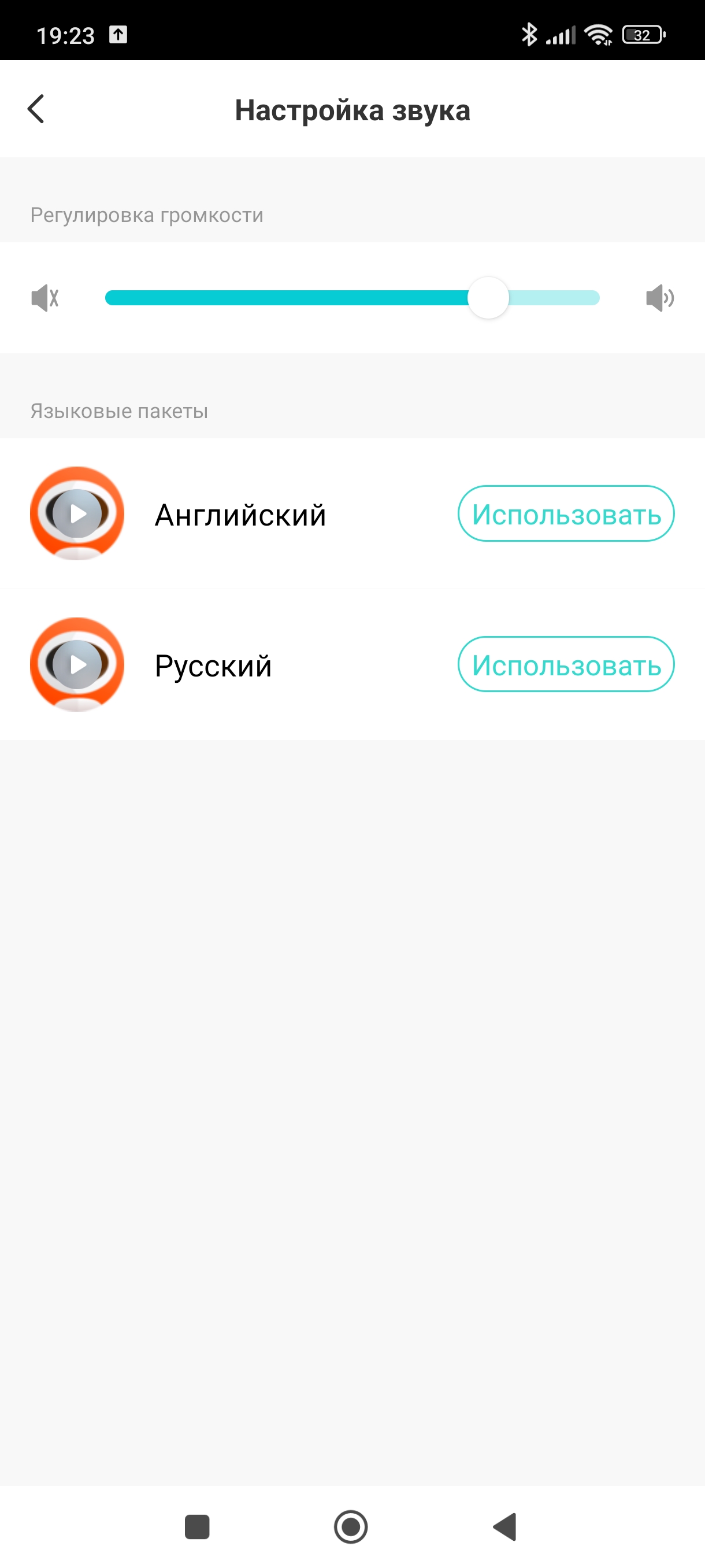The height and width of the screenshot is (1568, 705).
Task: Play the Русский voice pack preview
Action: (77, 664)
